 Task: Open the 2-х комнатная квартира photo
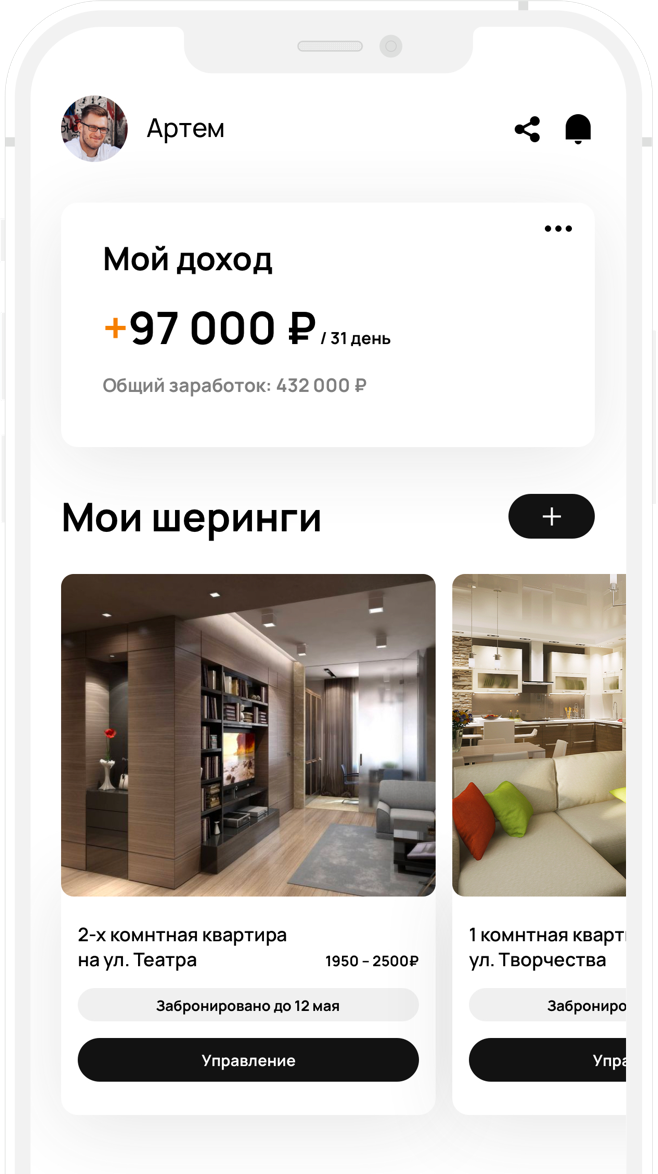pyautogui.click(x=248, y=735)
